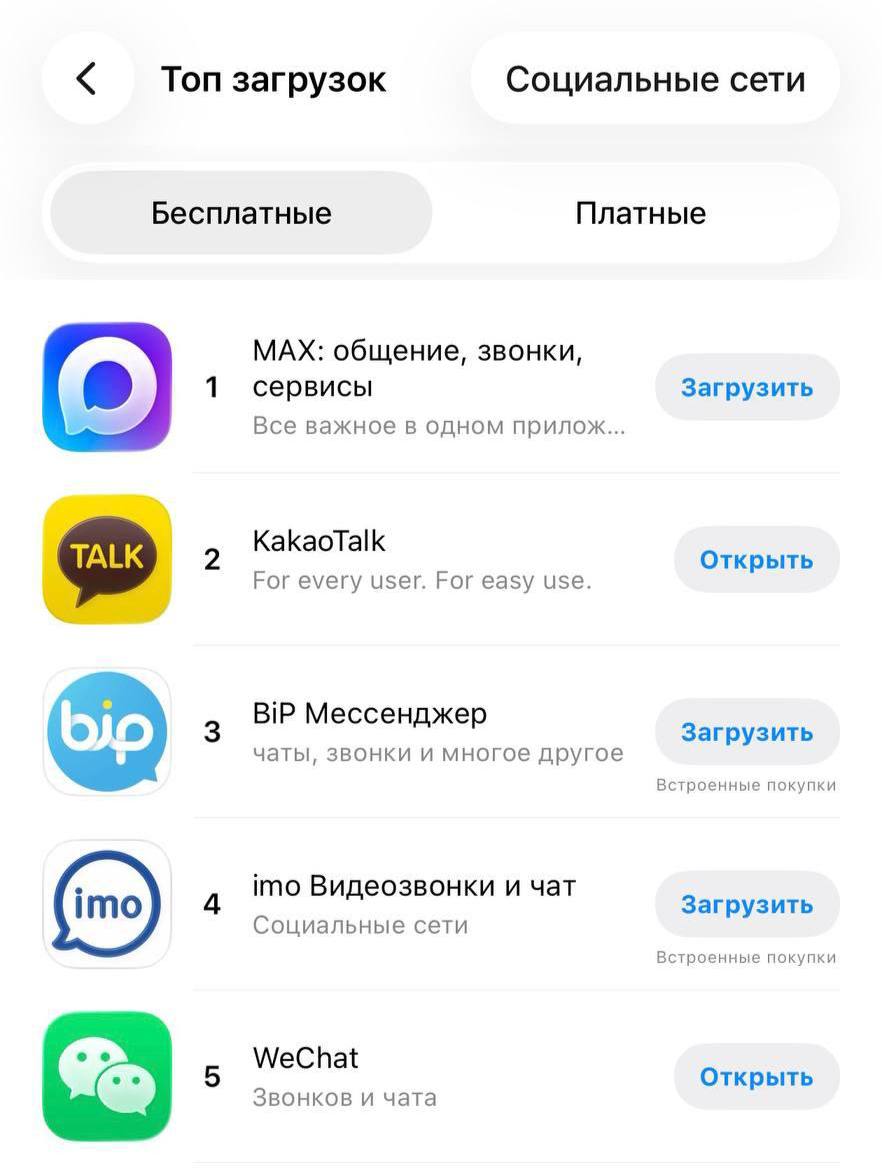Go back using the arrow icon
This screenshot has height=1168, width=882.
coord(87,79)
